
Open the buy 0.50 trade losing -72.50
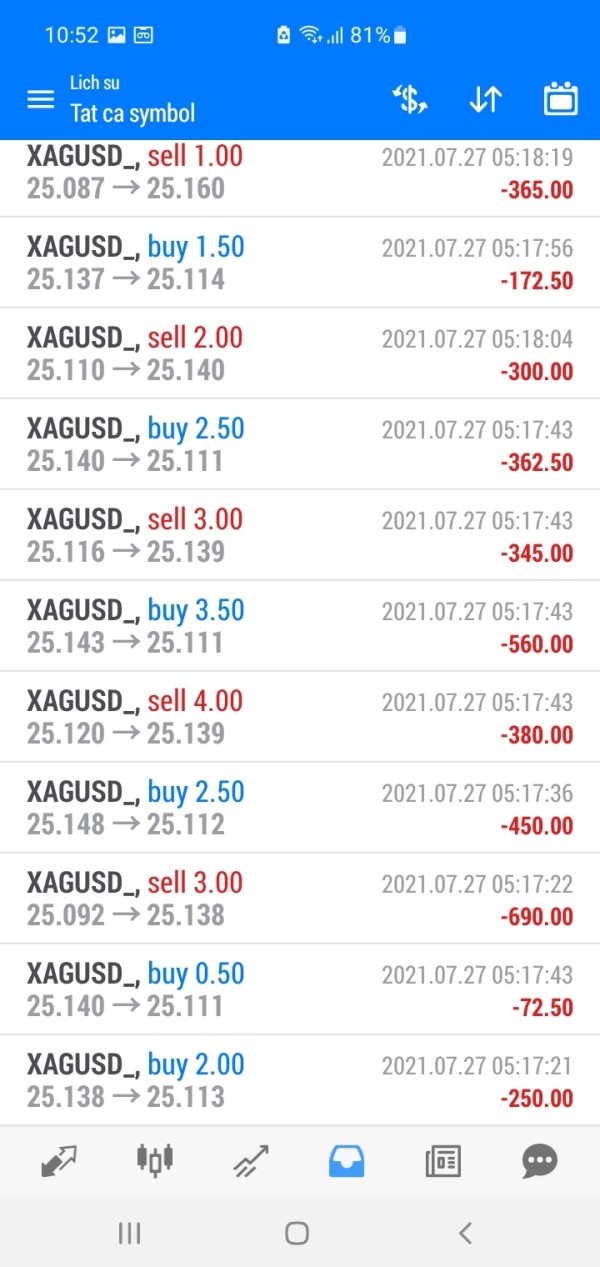pos(300,990)
